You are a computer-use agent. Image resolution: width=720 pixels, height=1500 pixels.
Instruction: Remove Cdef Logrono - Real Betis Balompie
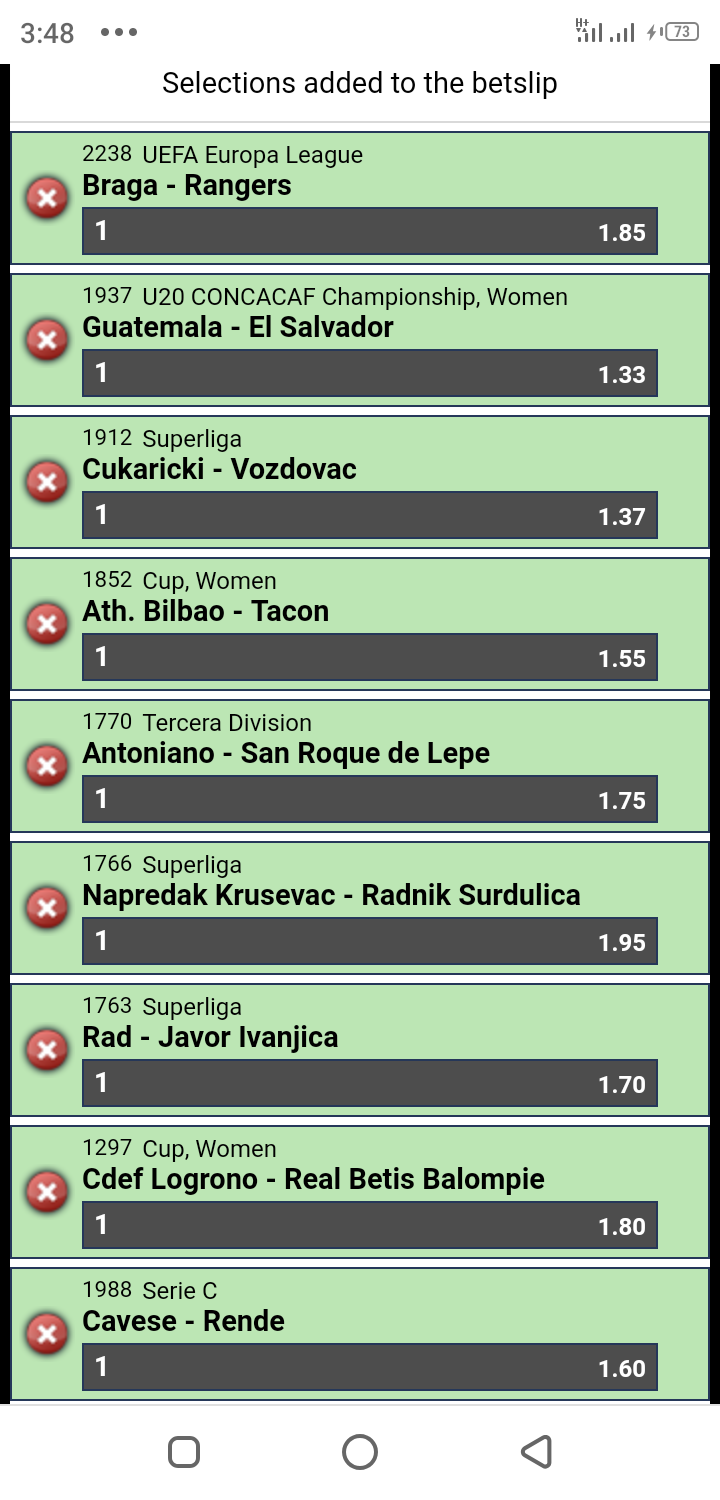pyautogui.click(x=46, y=1191)
